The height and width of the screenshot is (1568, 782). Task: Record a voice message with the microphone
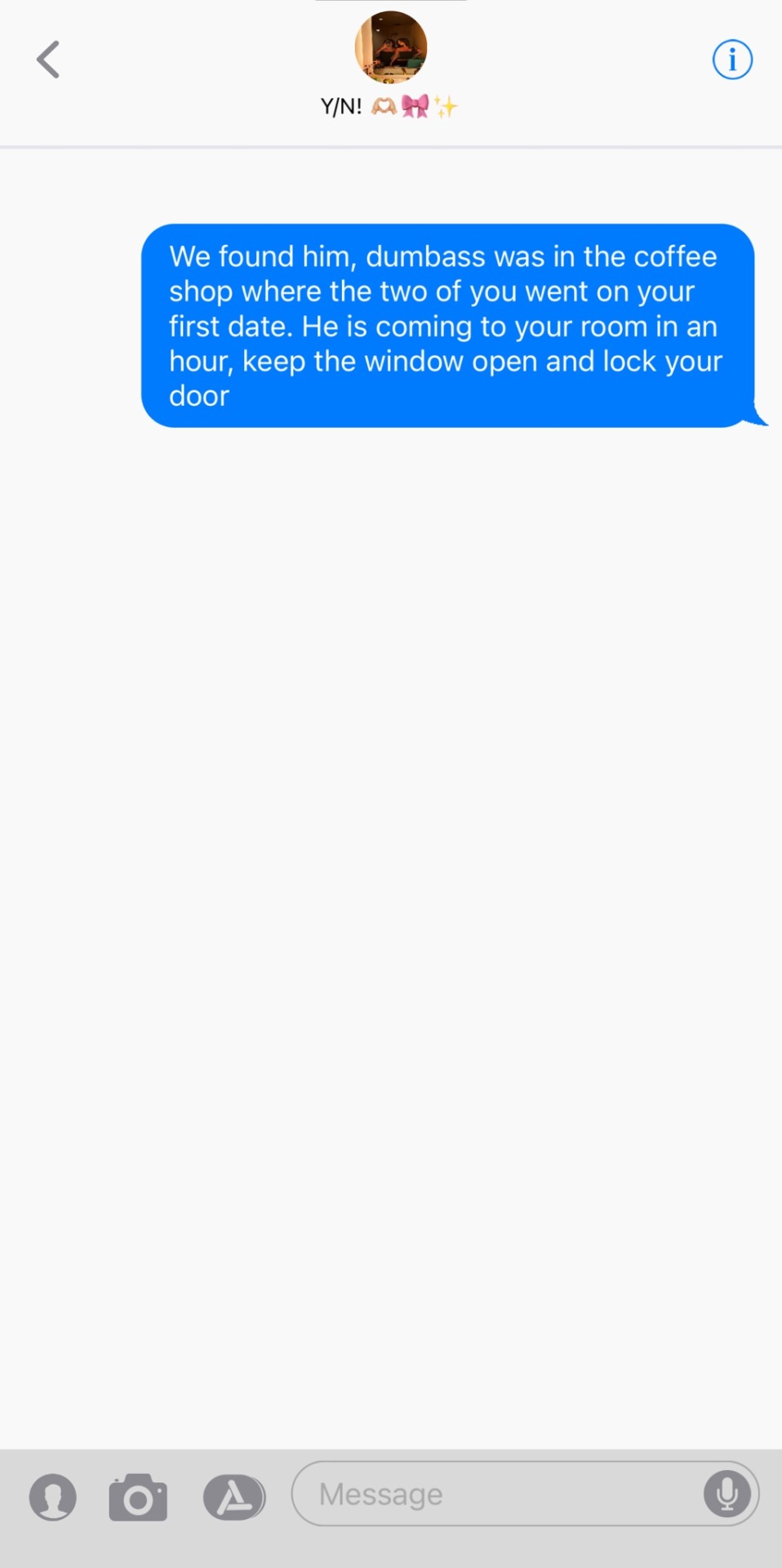[726, 1494]
